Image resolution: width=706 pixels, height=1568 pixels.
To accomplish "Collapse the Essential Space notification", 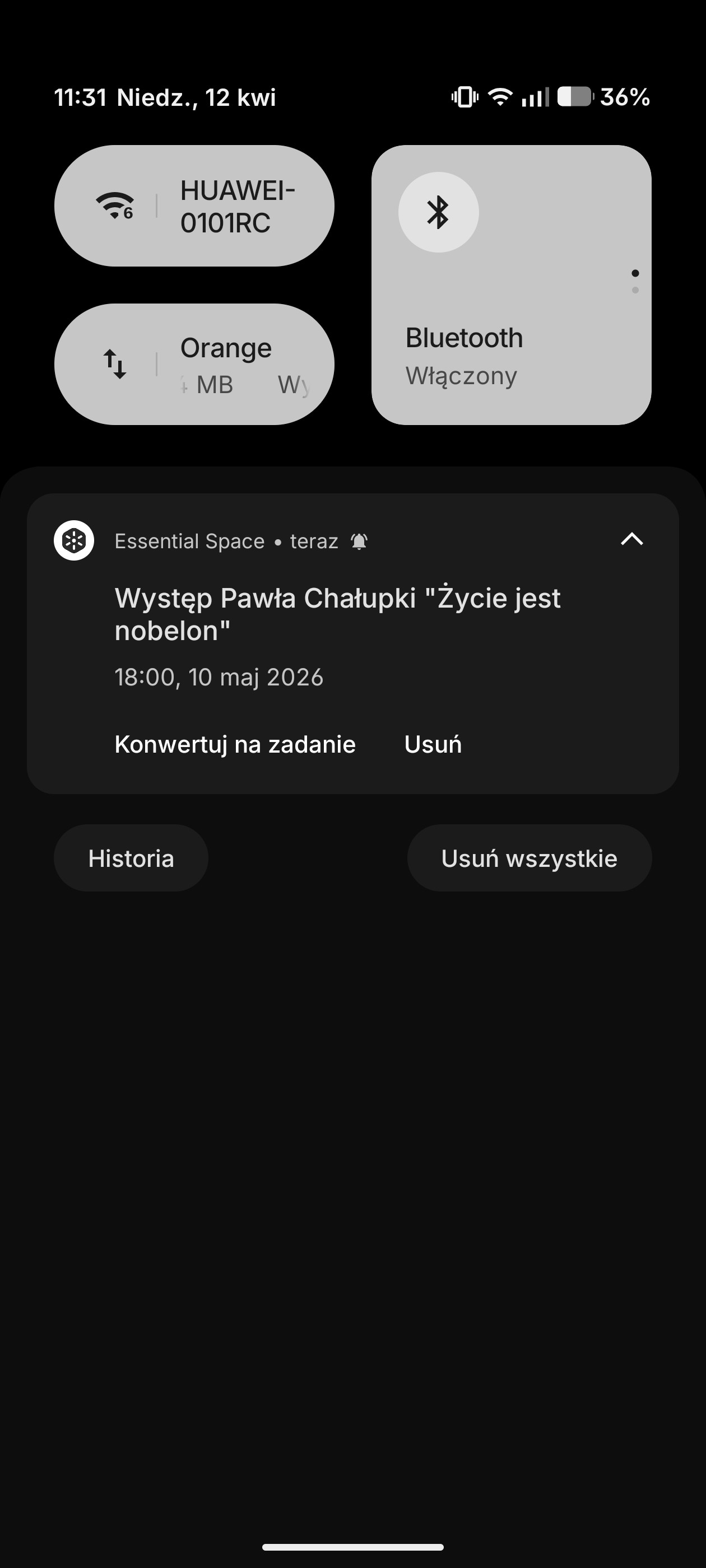I will coord(631,539).
